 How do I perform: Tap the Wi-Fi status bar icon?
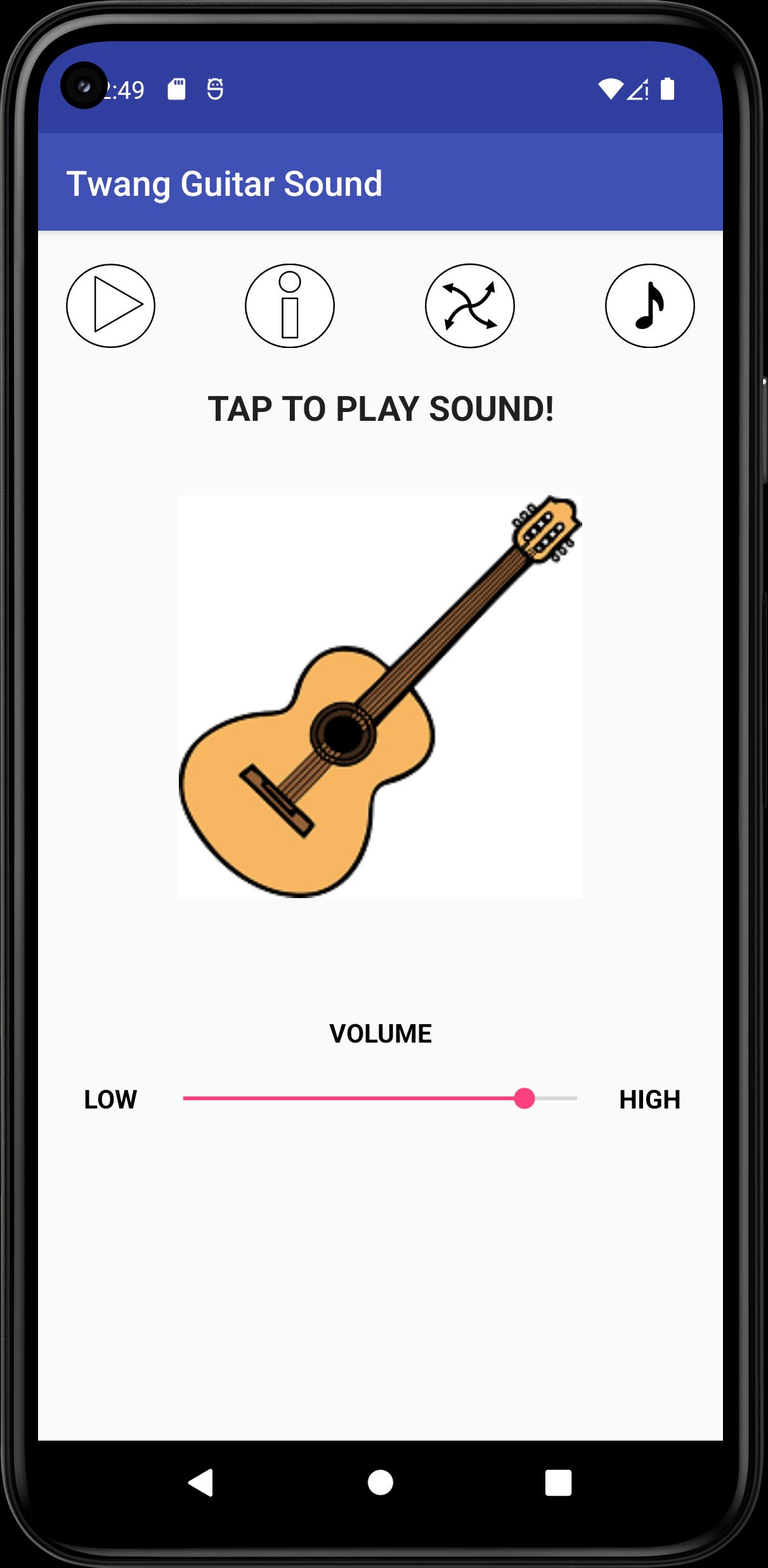(611, 90)
